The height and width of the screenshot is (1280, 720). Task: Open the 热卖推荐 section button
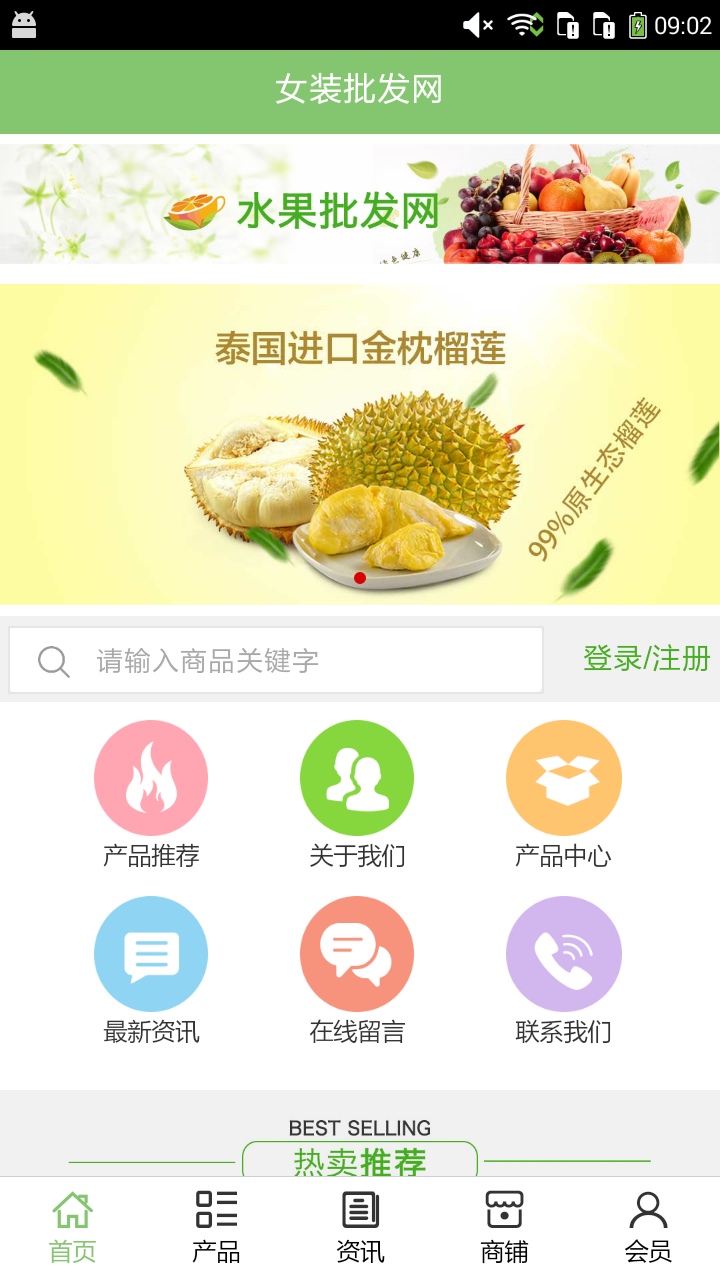(359, 1160)
